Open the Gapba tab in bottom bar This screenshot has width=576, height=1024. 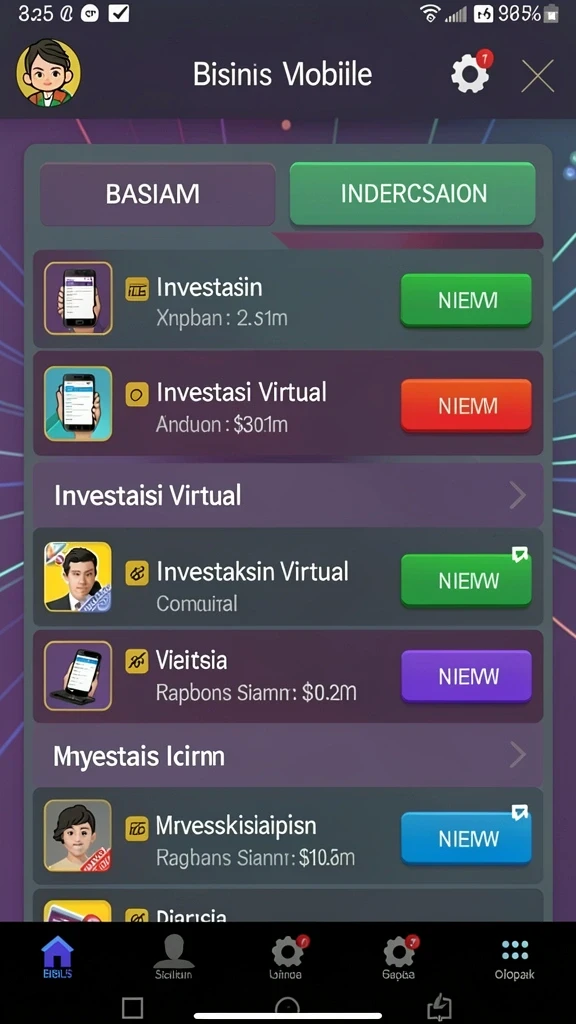tap(399, 957)
